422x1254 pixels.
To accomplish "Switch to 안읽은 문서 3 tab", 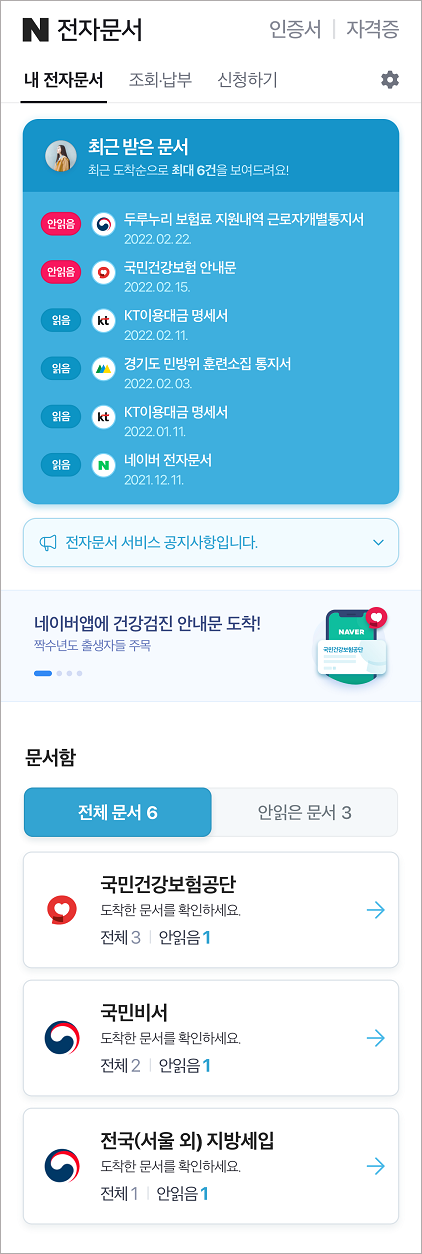I will [x=305, y=812].
